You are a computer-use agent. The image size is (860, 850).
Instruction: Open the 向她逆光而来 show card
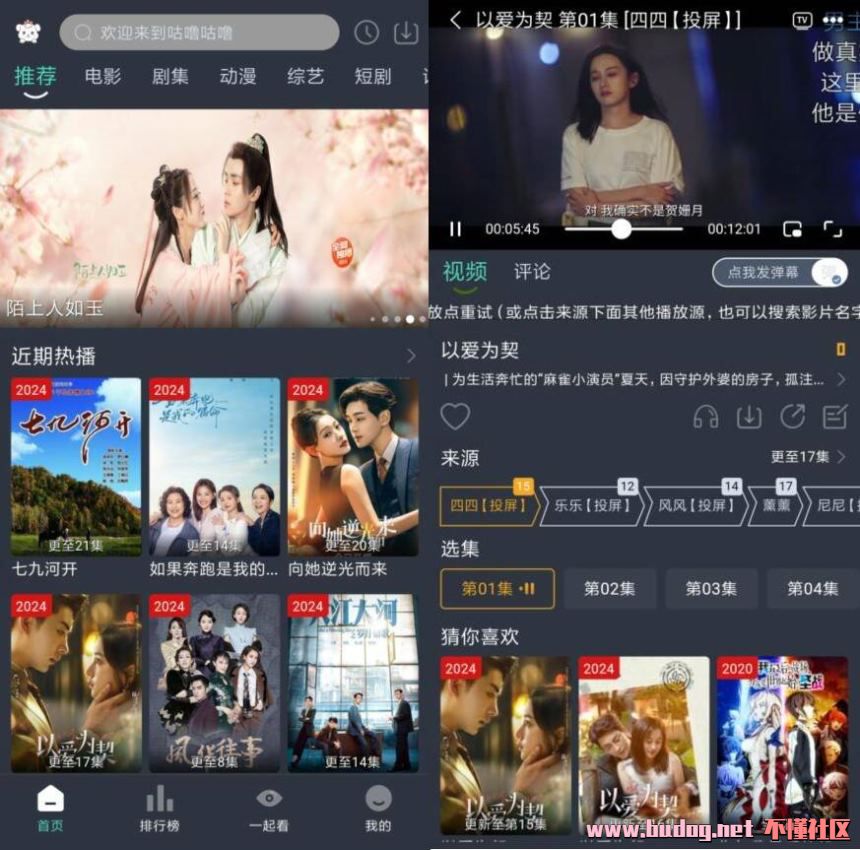(353, 467)
